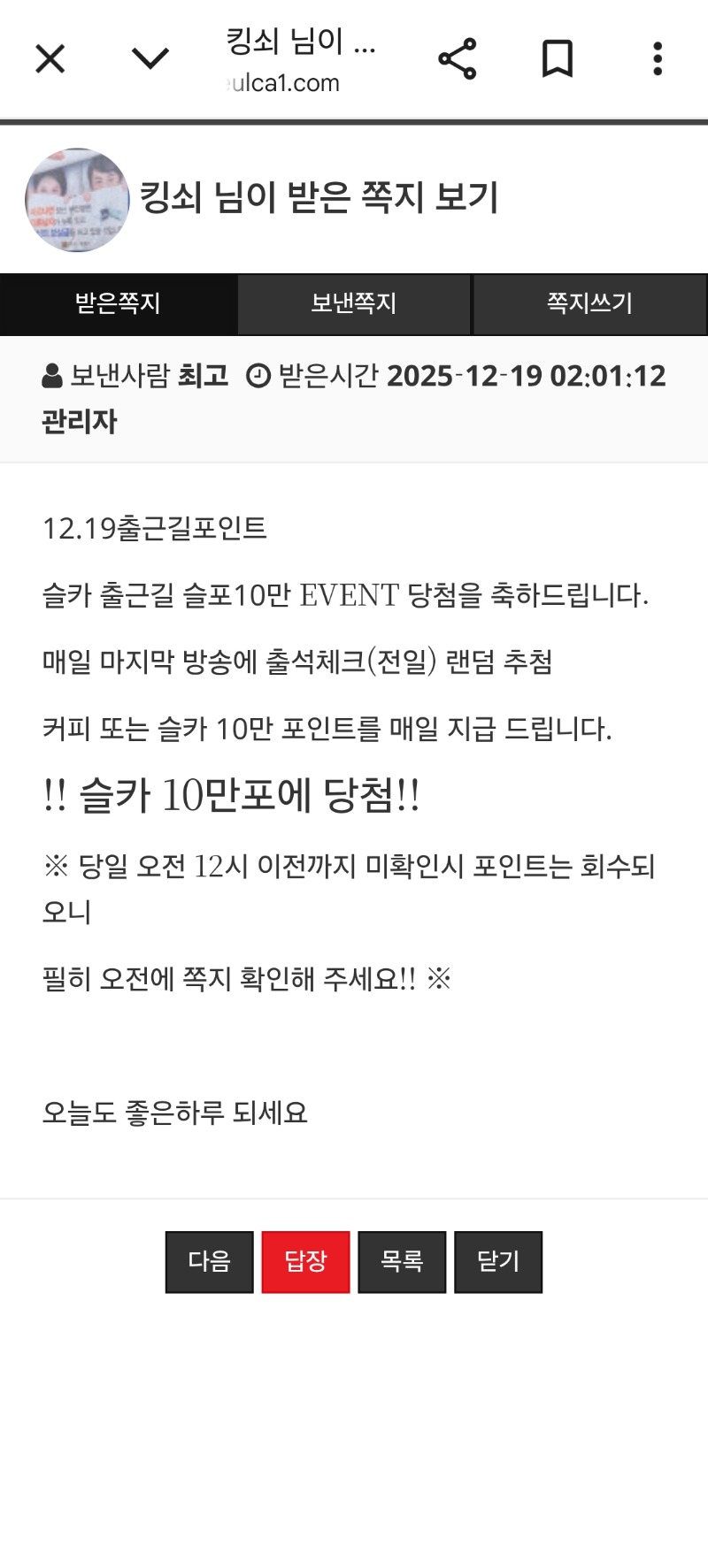708x1568 pixels.
Task: Open the message list with 목록
Action: (402, 1262)
